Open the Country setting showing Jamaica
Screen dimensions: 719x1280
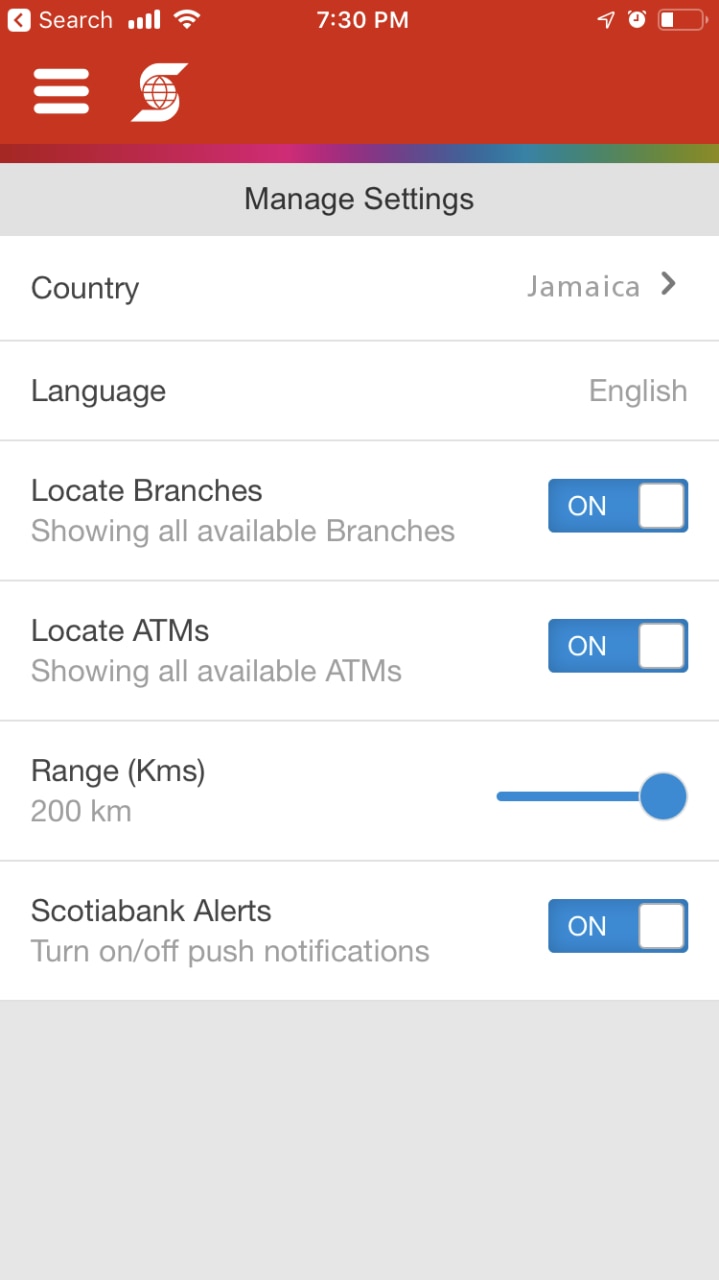tap(359, 288)
